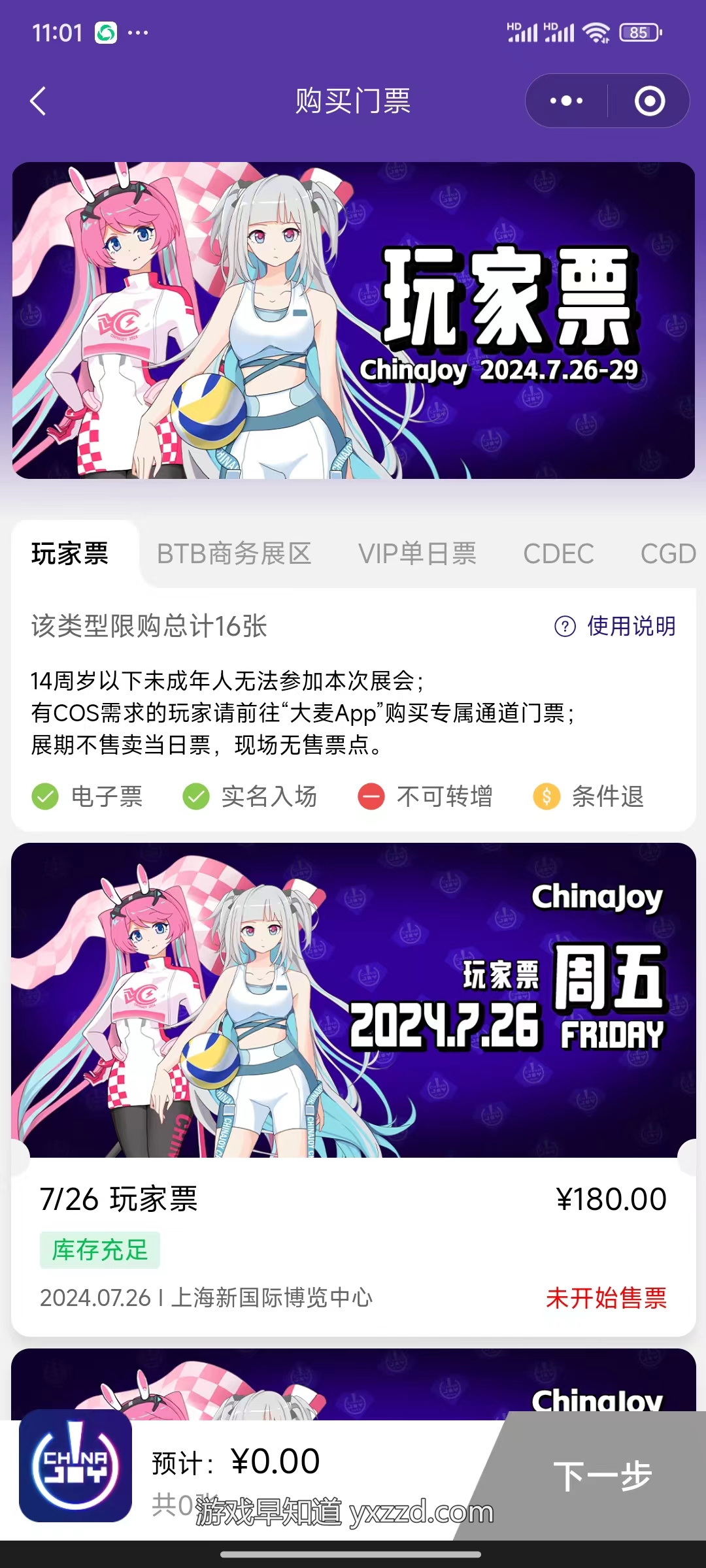View the 使用说明 usage instructions
The width and height of the screenshot is (706, 1568).
click(615, 626)
